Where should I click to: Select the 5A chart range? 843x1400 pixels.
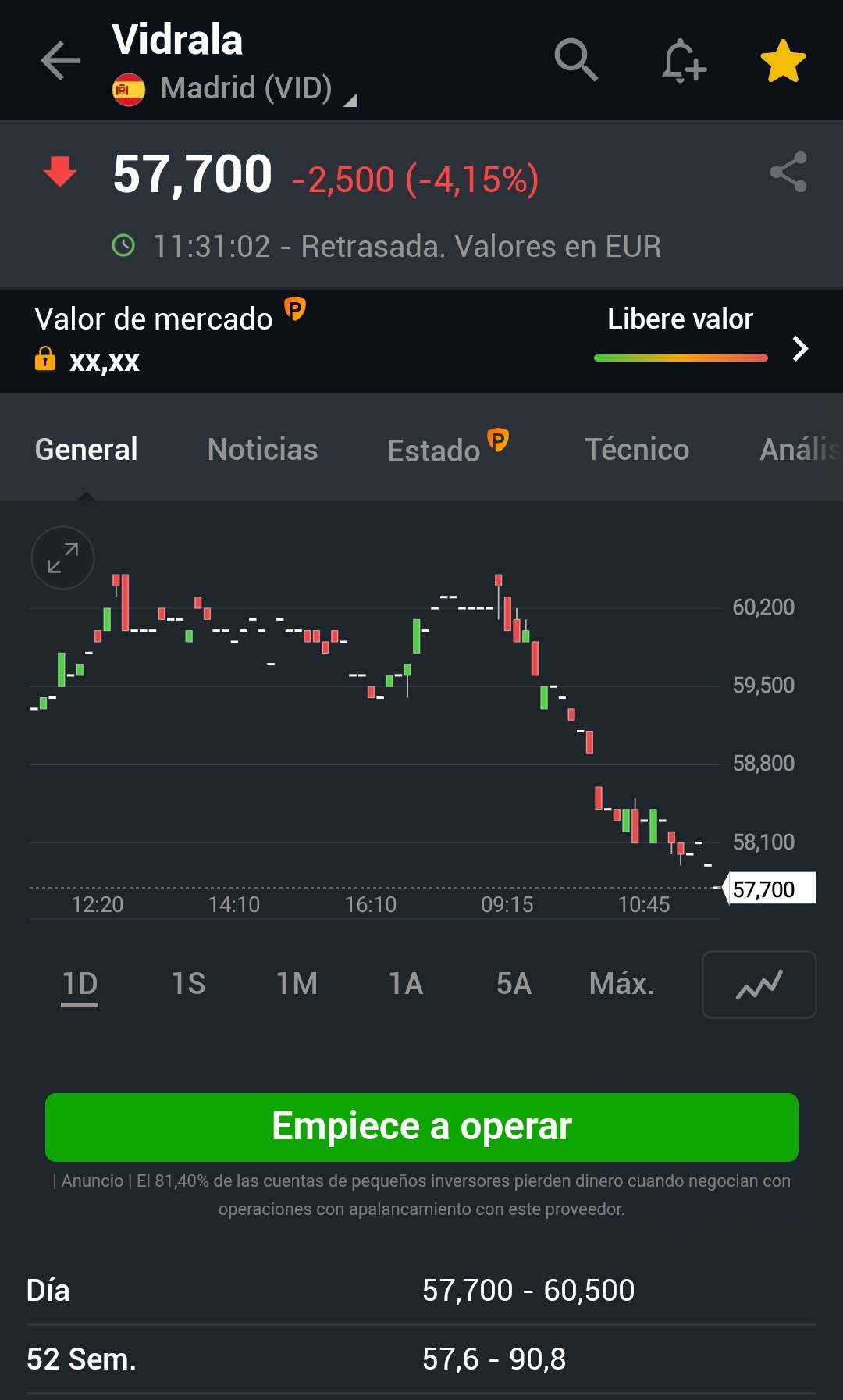click(x=514, y=984)
